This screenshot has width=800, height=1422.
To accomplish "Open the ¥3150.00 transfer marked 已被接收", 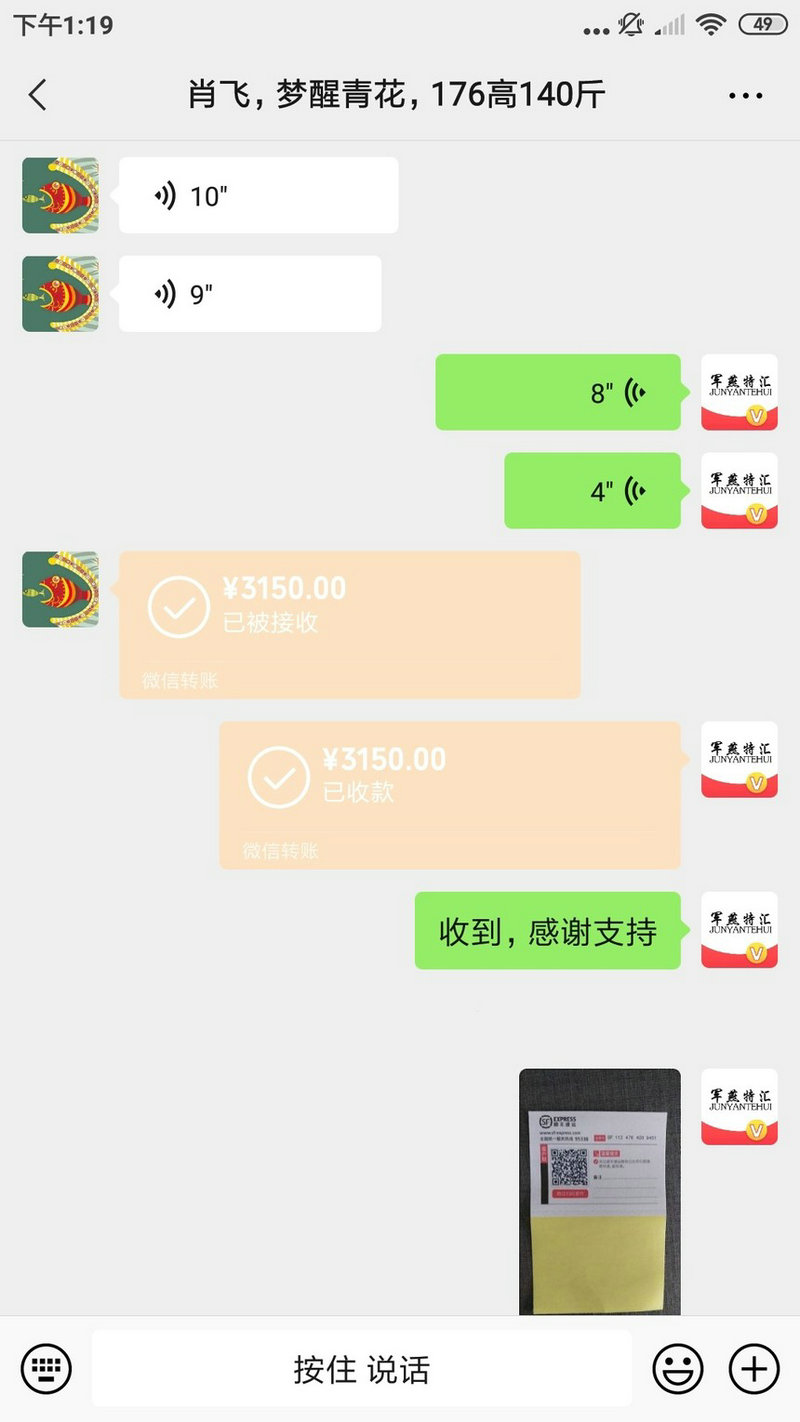I will [x=349, y=625].
